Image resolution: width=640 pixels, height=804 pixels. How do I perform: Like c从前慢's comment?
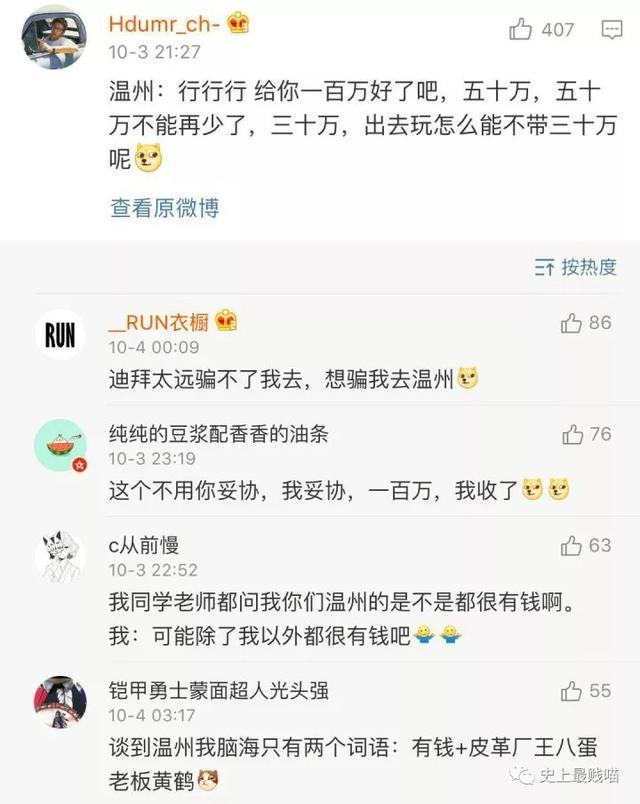pos(572,546)
